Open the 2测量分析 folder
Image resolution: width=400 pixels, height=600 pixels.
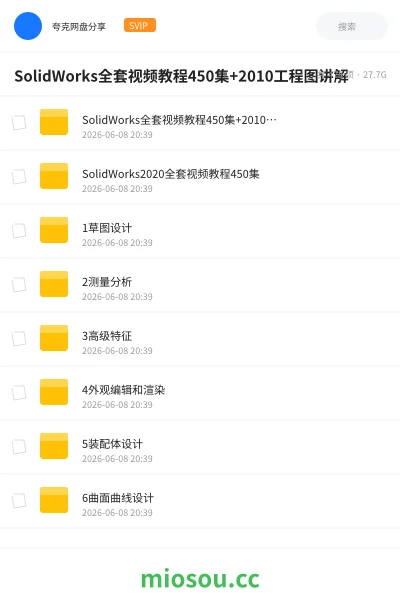point(200,285)
